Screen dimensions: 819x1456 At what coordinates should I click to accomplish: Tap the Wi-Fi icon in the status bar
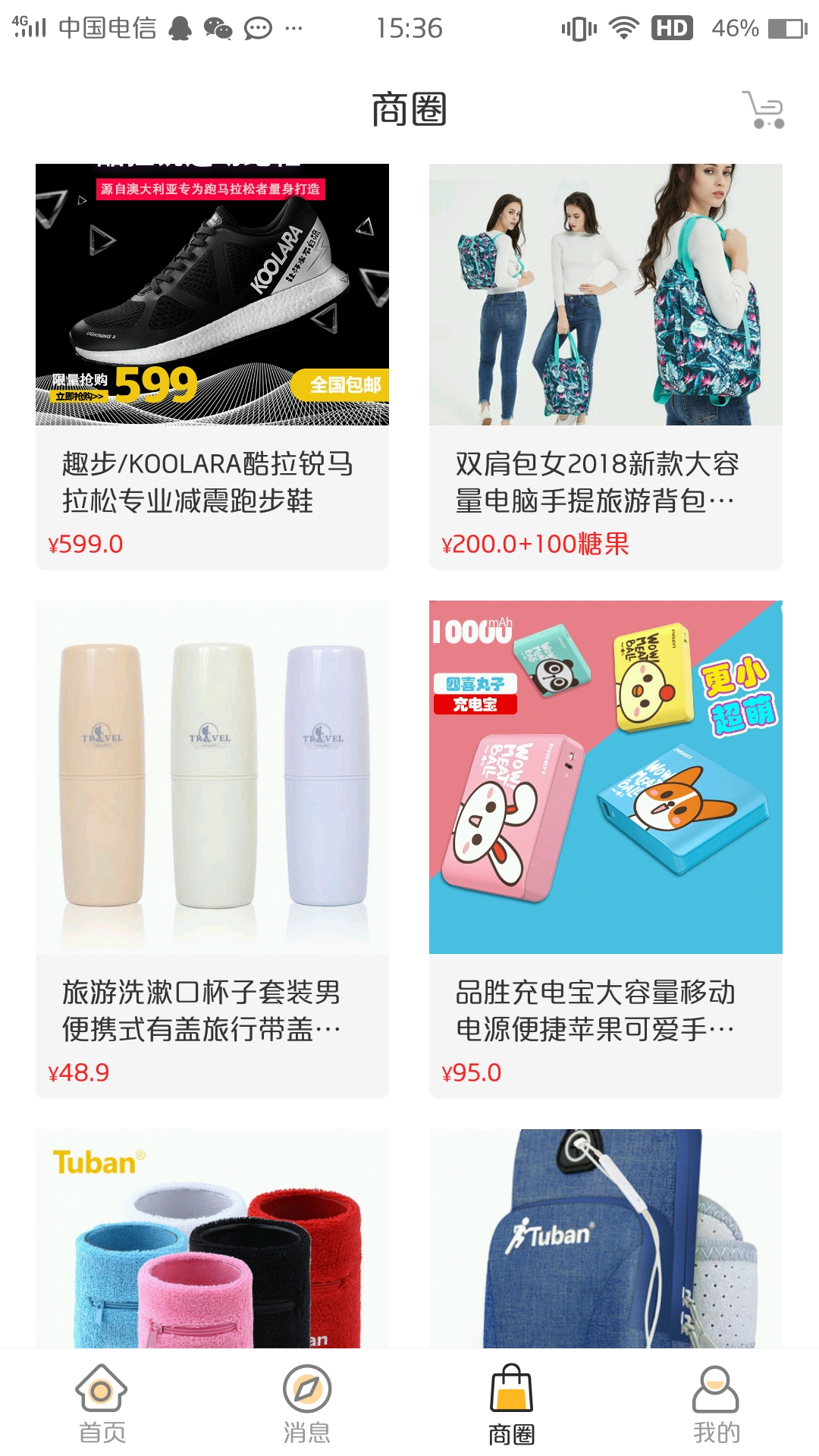coord(623,29)
